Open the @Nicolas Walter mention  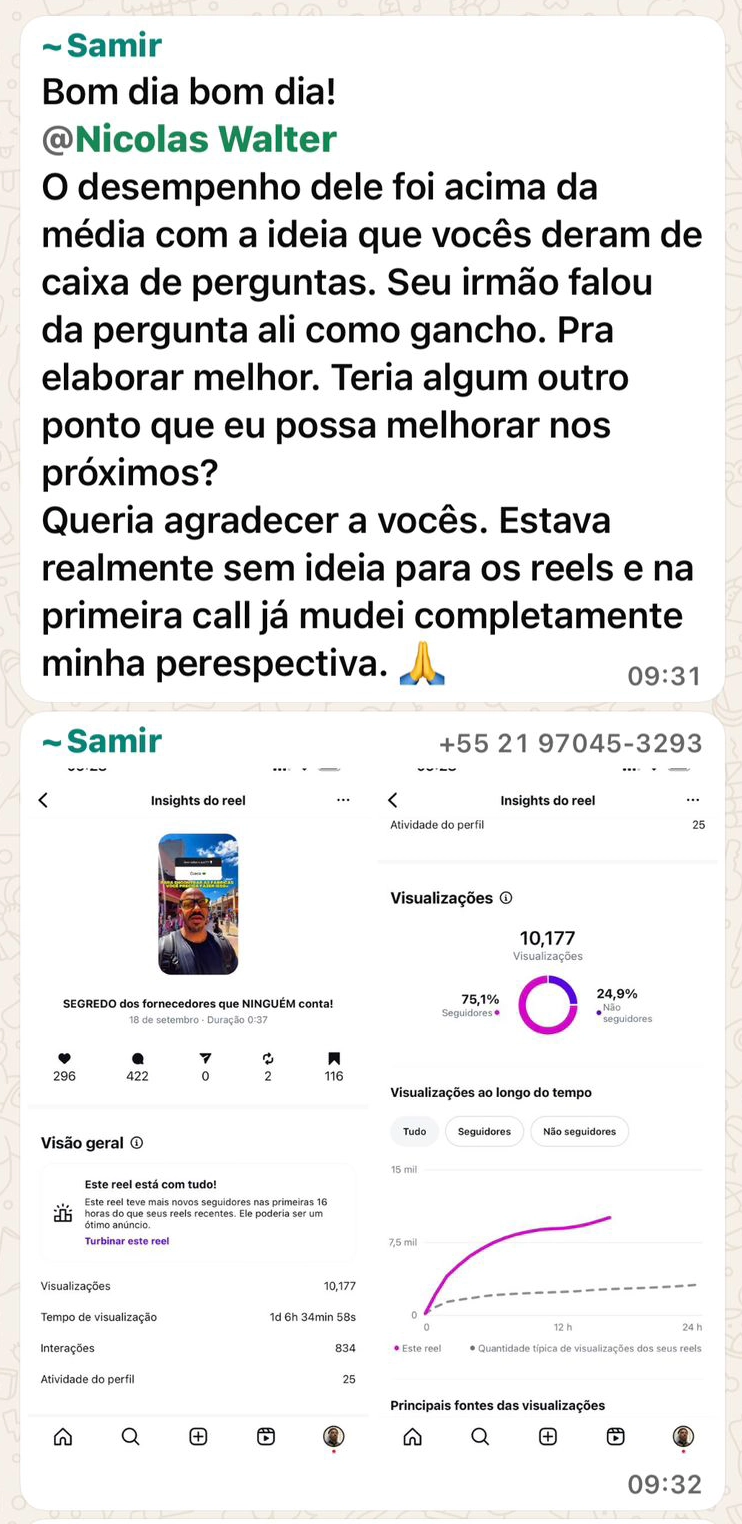189,140
